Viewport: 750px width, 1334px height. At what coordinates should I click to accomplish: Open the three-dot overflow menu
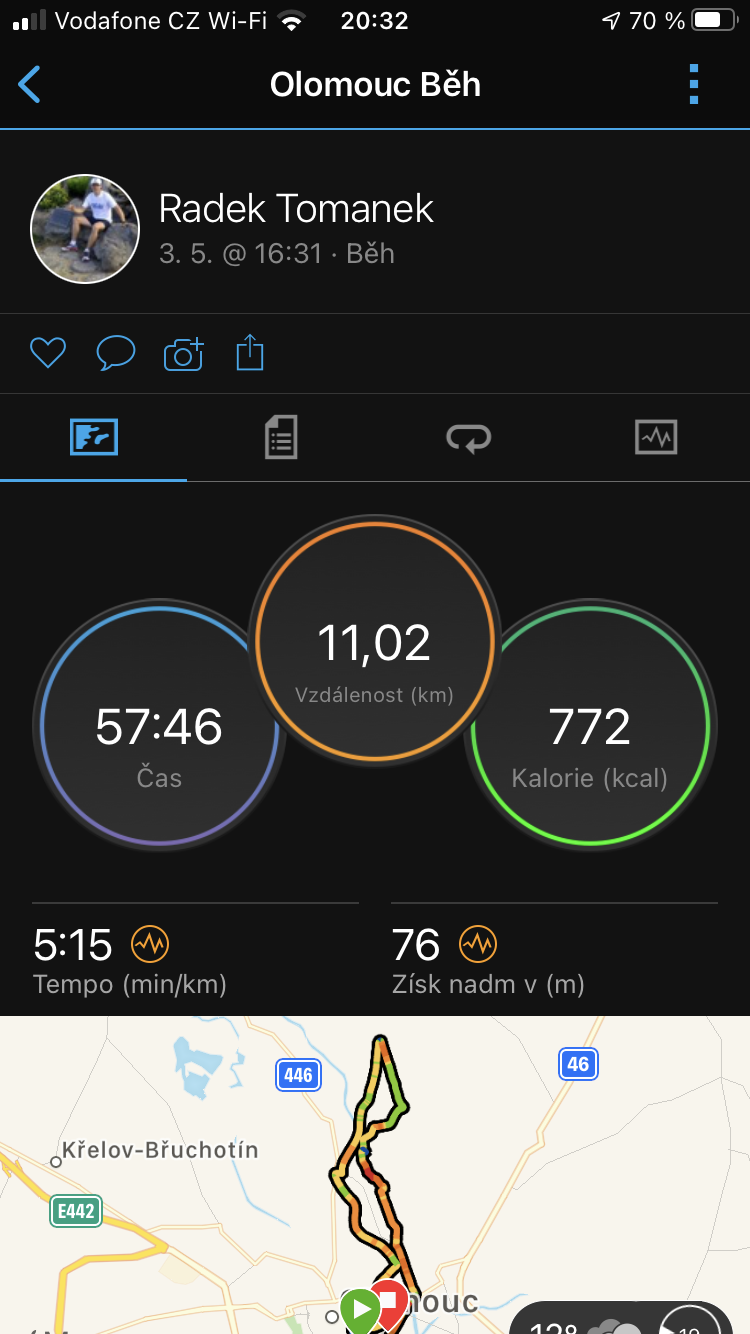pyautogui.click(x=694, y=84)
